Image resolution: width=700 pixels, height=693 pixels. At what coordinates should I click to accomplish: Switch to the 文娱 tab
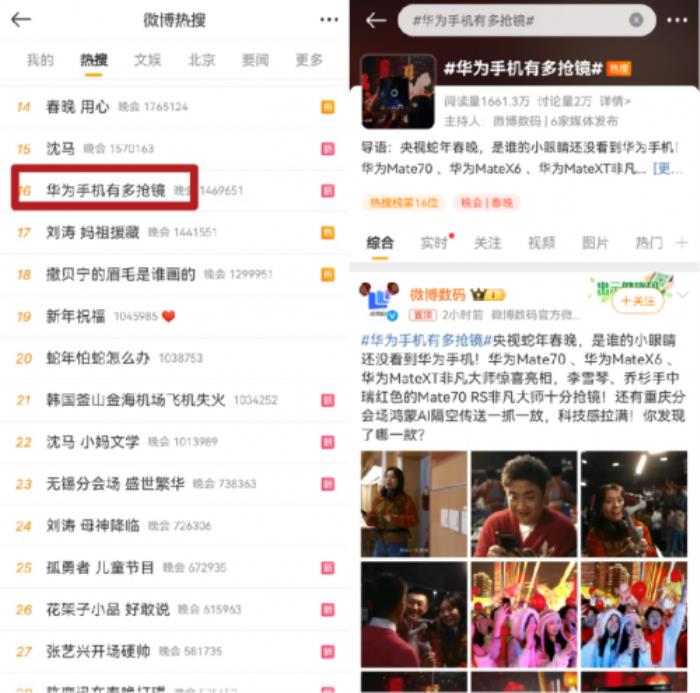click(147, 61)
